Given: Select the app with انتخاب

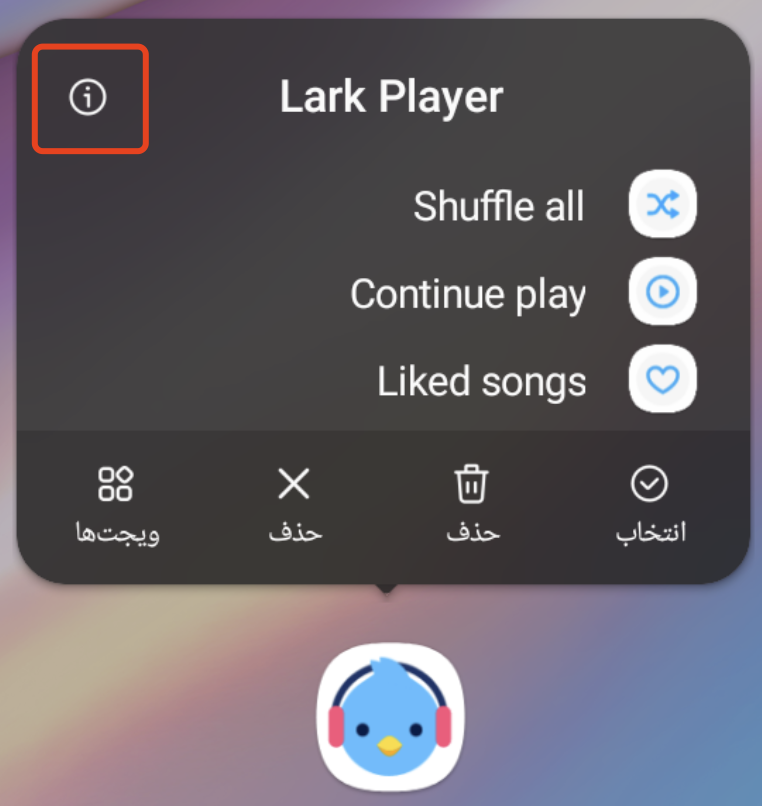Looking at the screenshot, I should click(x=650, y=503).
